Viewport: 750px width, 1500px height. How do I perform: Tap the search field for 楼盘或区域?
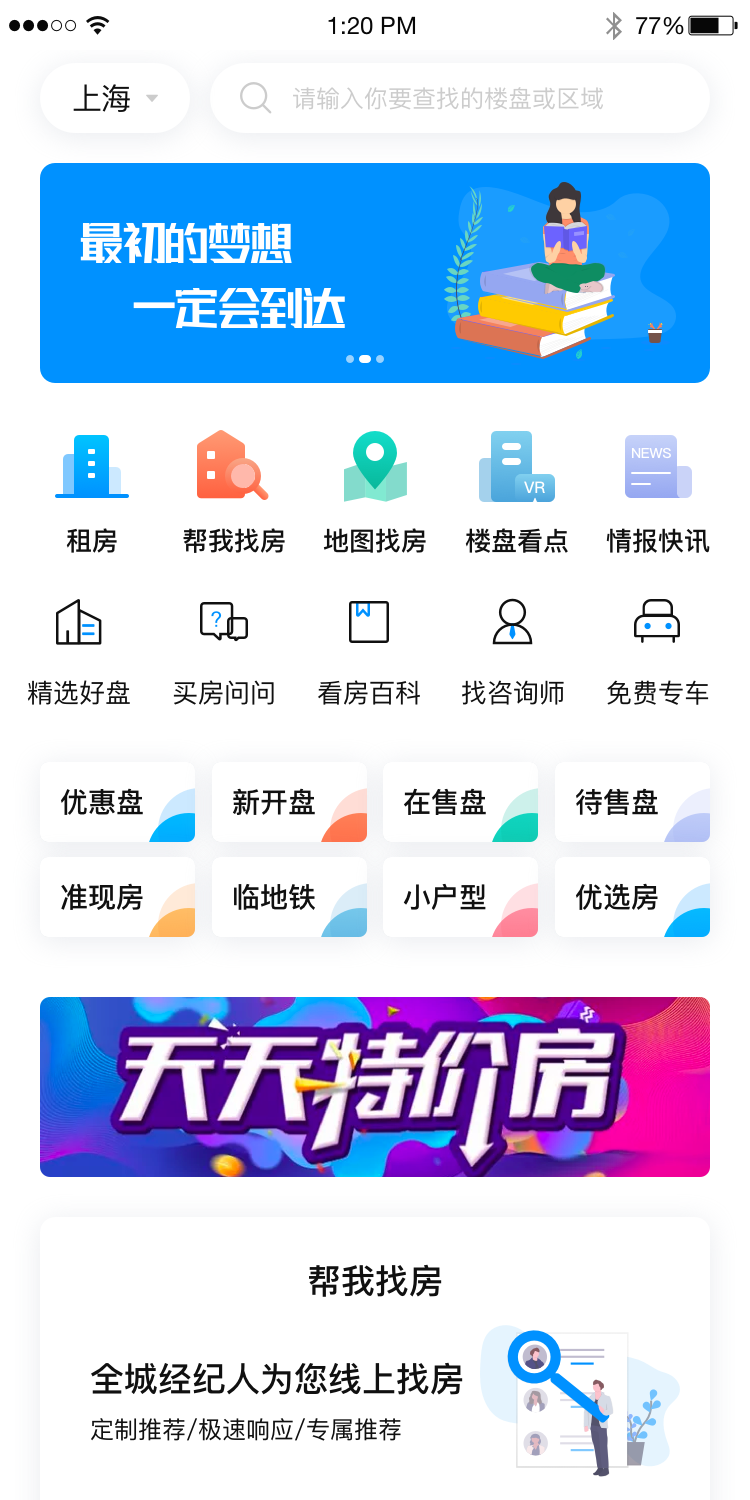(x=460, y=98)
